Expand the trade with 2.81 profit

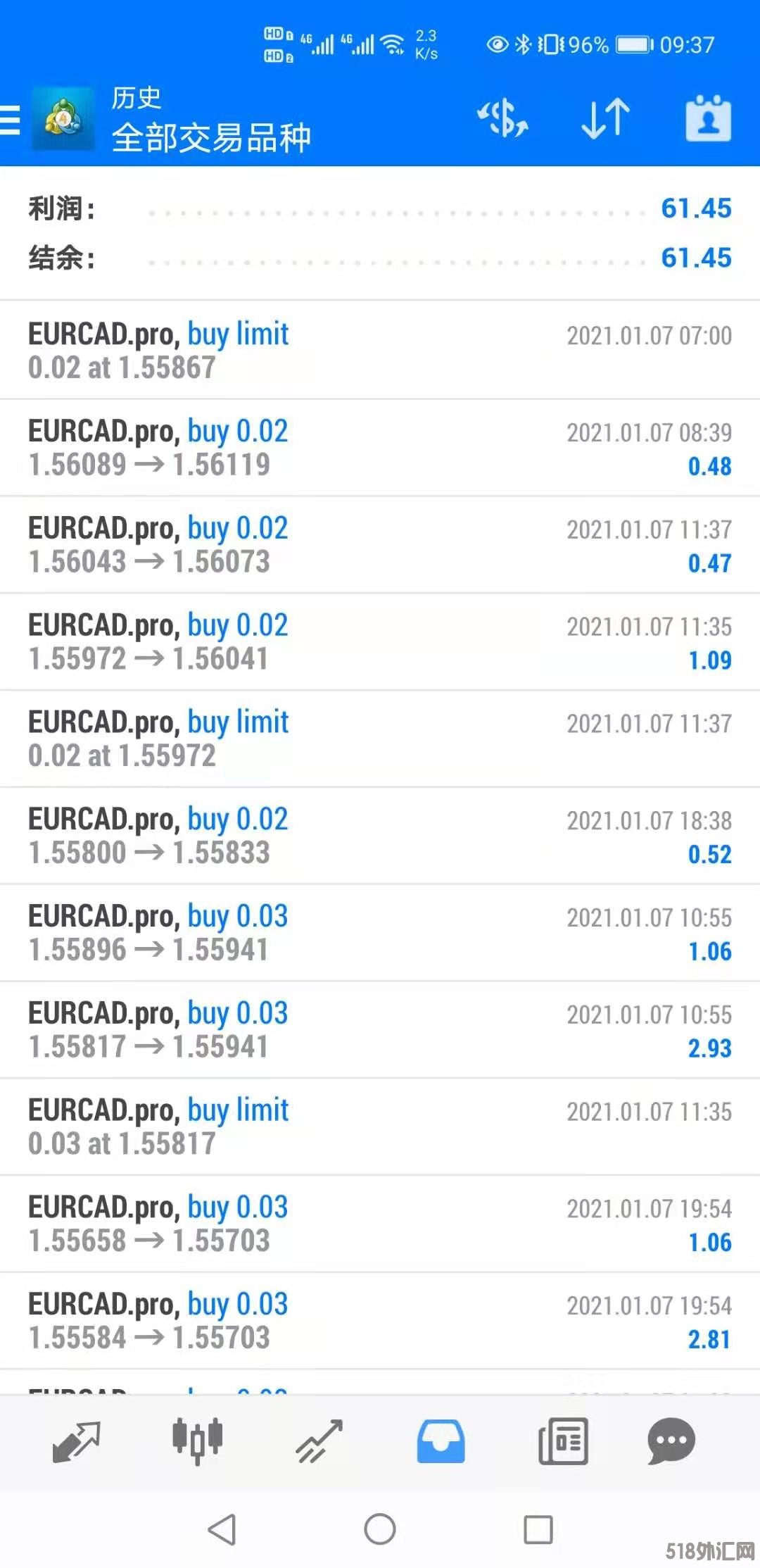coord(380,1321)
